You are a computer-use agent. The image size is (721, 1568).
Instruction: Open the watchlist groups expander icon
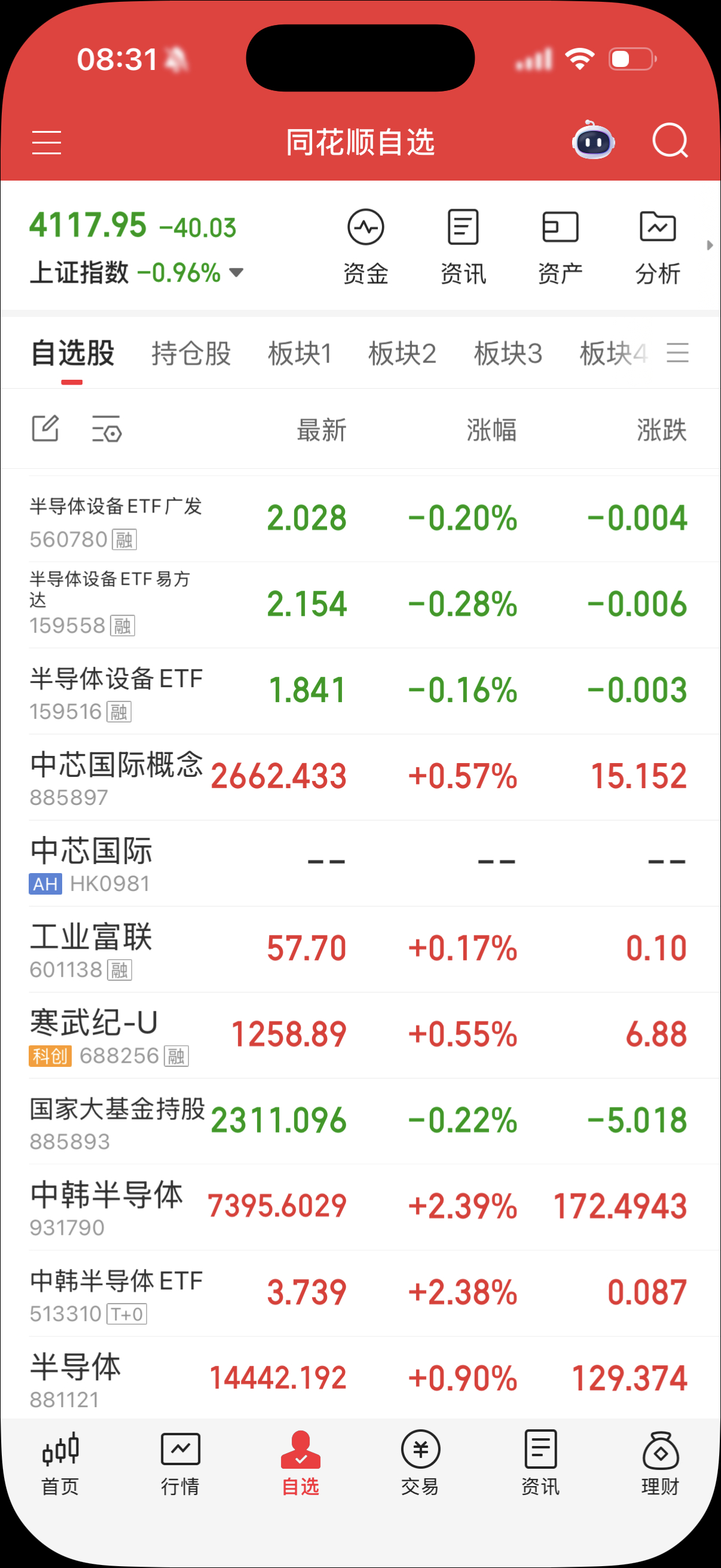click(678, 353)
